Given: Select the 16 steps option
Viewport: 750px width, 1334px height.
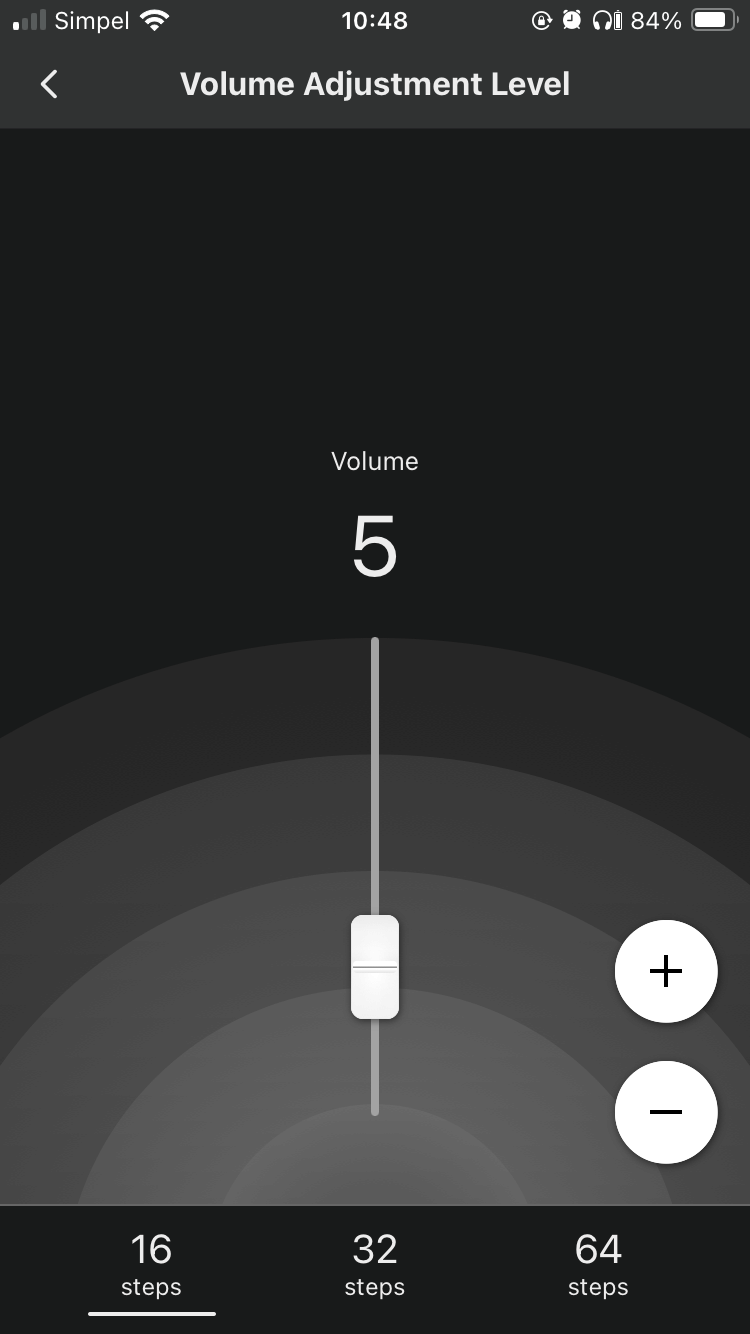Looking at the screenshot, I should click(151, 1265).
